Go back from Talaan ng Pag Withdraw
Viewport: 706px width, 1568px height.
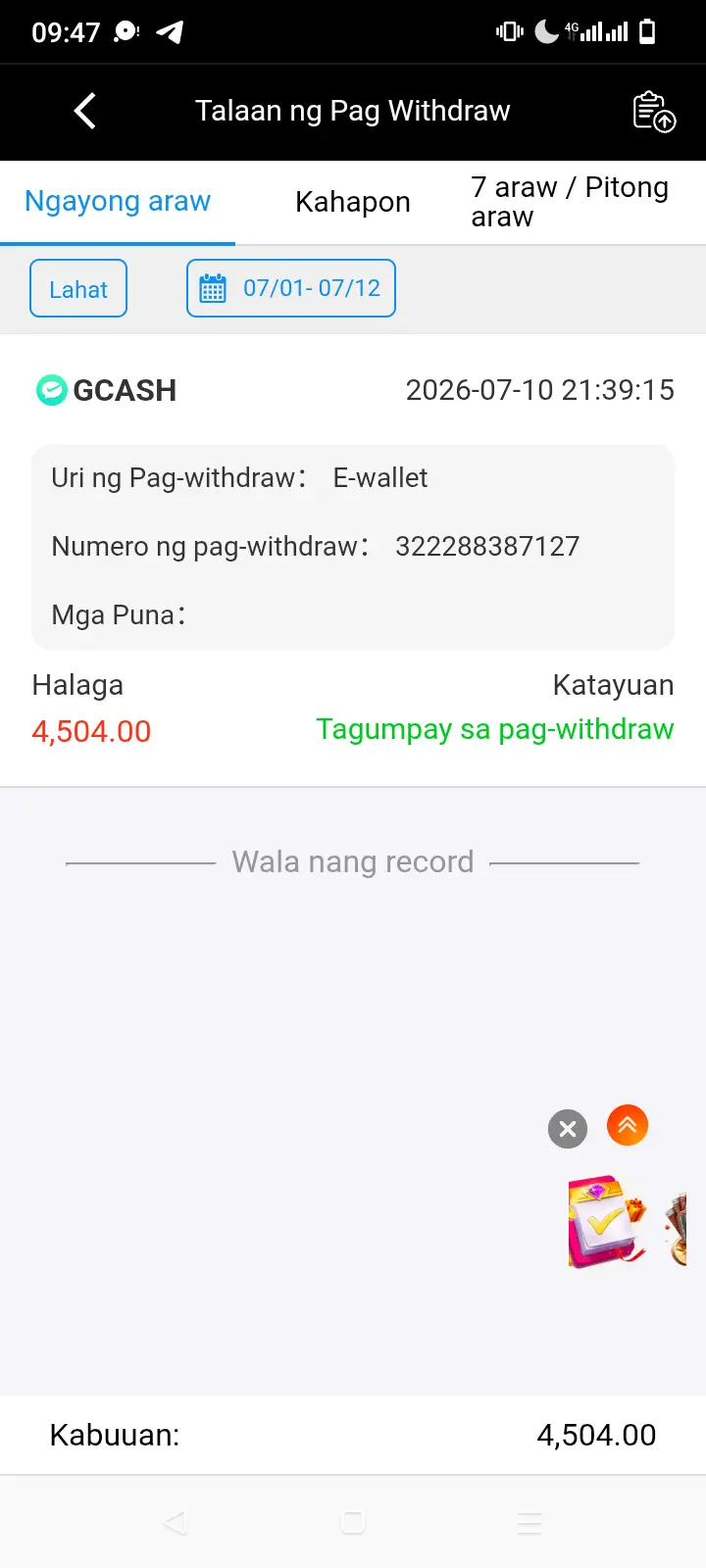point(85,111)
